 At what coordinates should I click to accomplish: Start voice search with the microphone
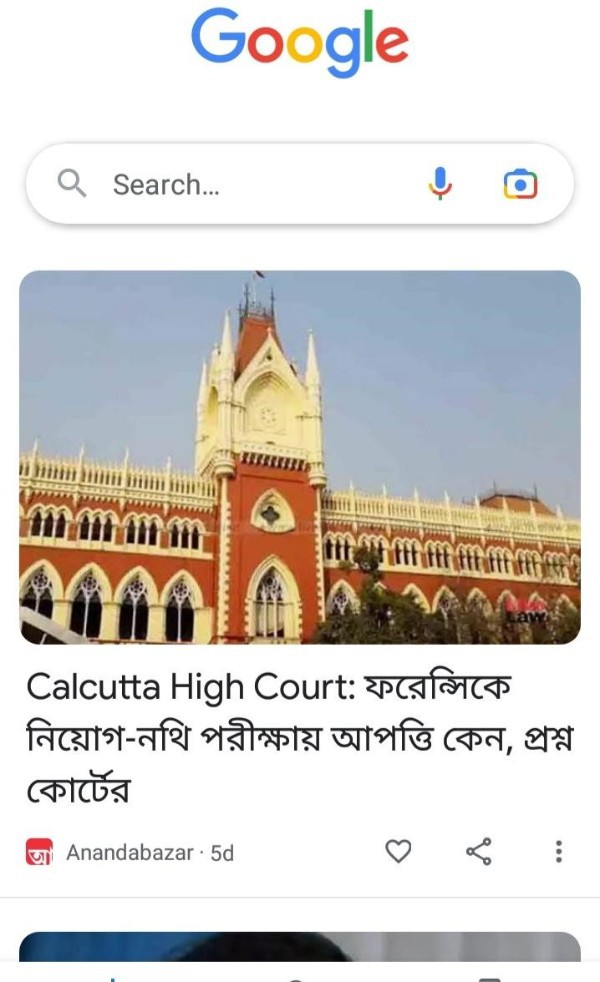pos(440,184)
